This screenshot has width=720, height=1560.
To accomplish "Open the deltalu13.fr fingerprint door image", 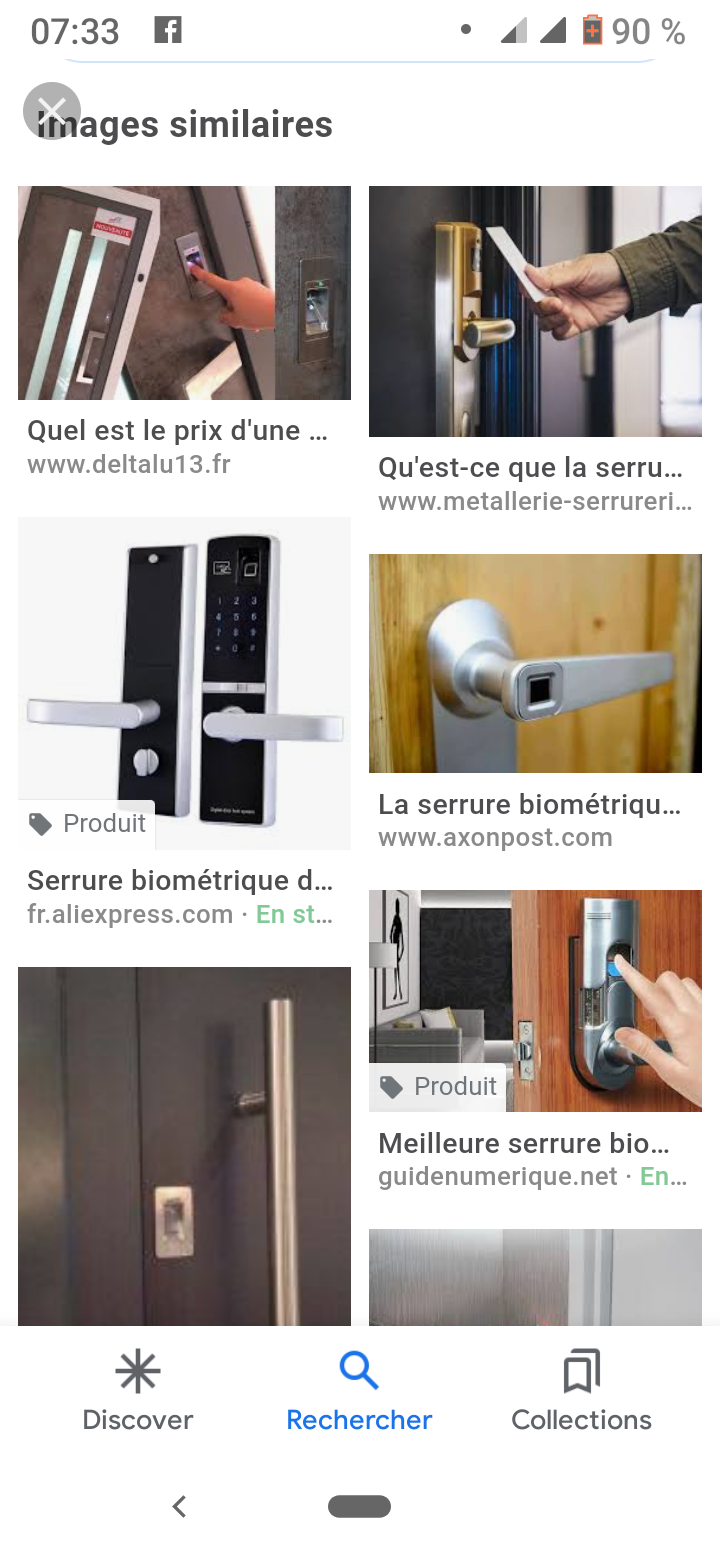I will tap(184, 293).
